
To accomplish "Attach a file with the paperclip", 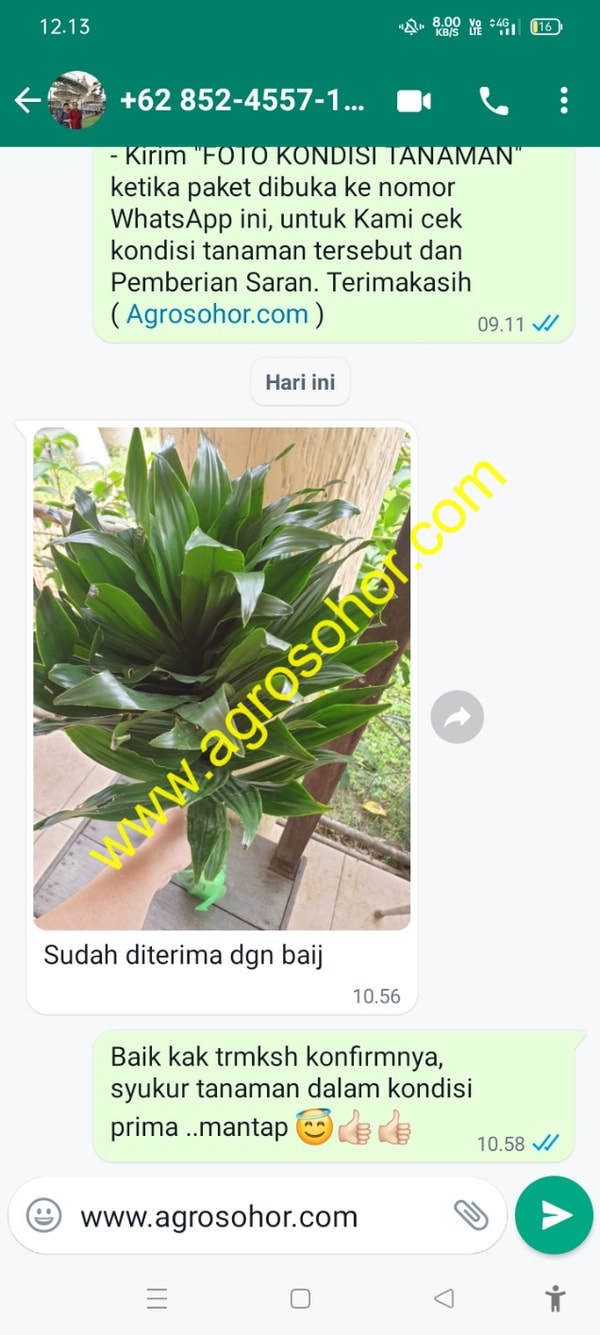I will 470,1215.
